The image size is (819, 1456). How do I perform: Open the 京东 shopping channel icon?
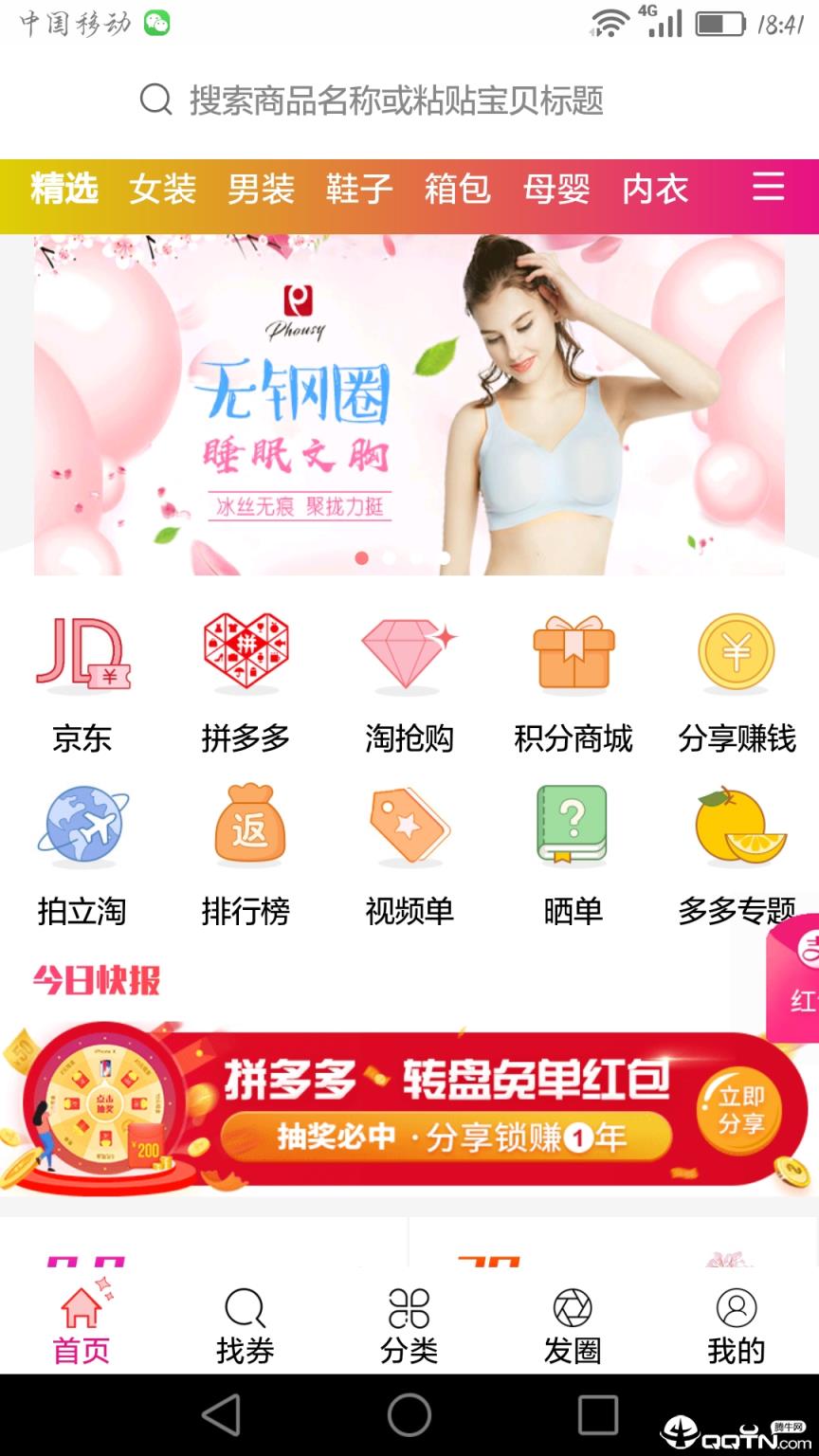click(83, 654)
